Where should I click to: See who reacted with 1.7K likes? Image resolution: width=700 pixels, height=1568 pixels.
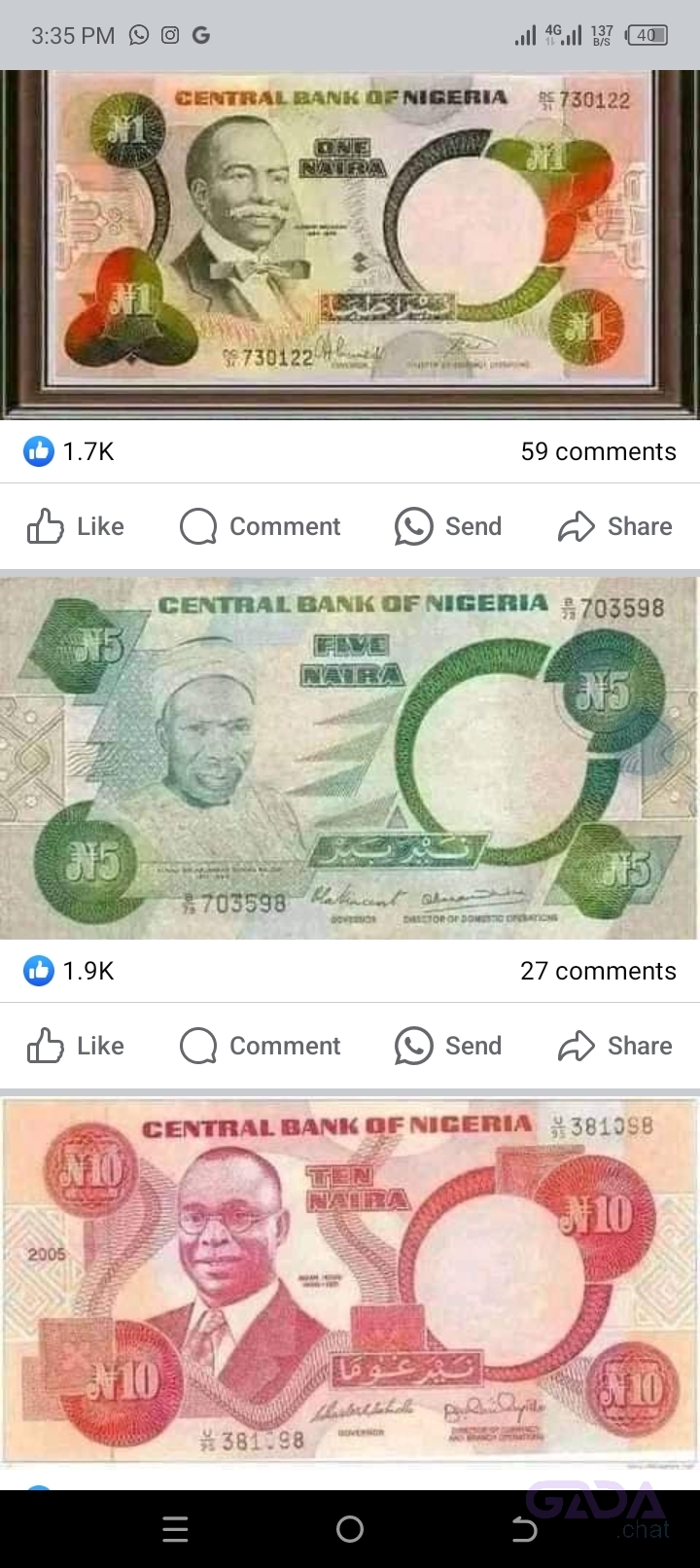[70, 451]
